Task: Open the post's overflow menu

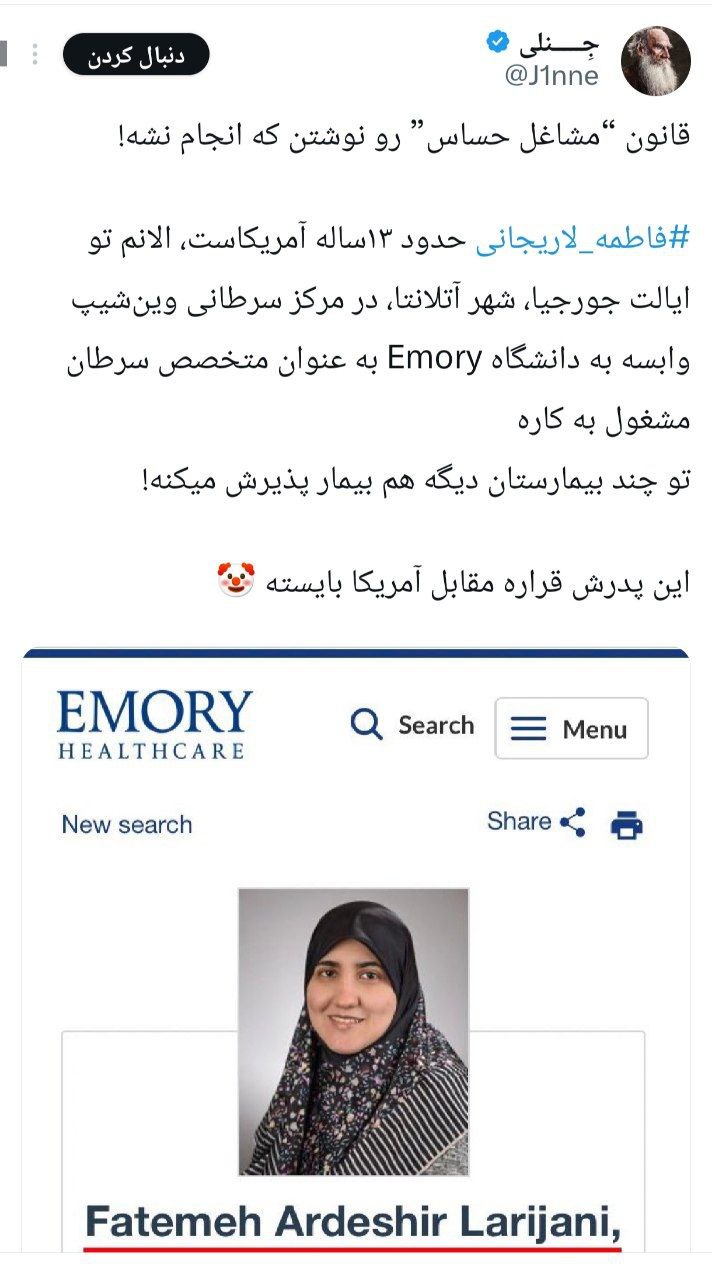Action: click(35, 55)
